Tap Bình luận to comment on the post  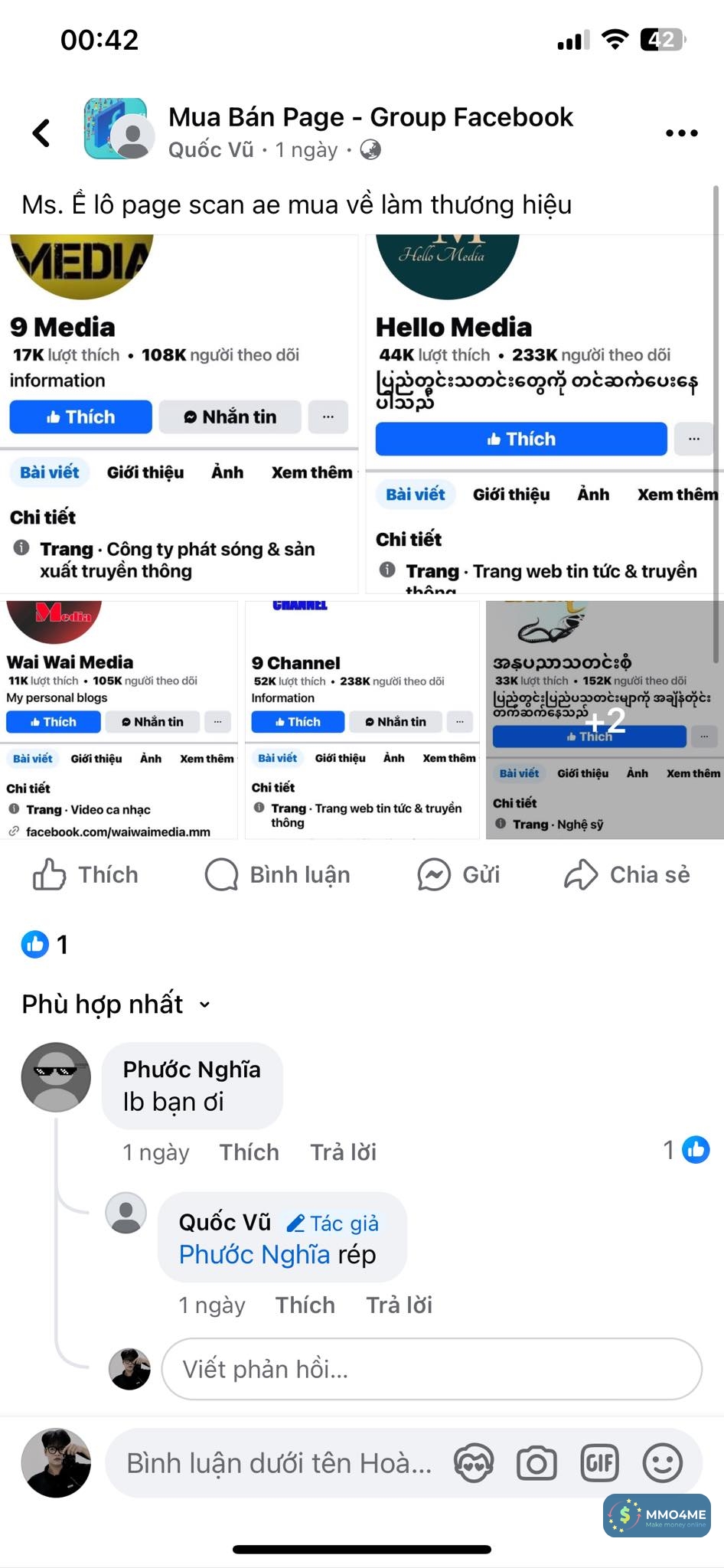pyautogui.click(x=278, y=874)
